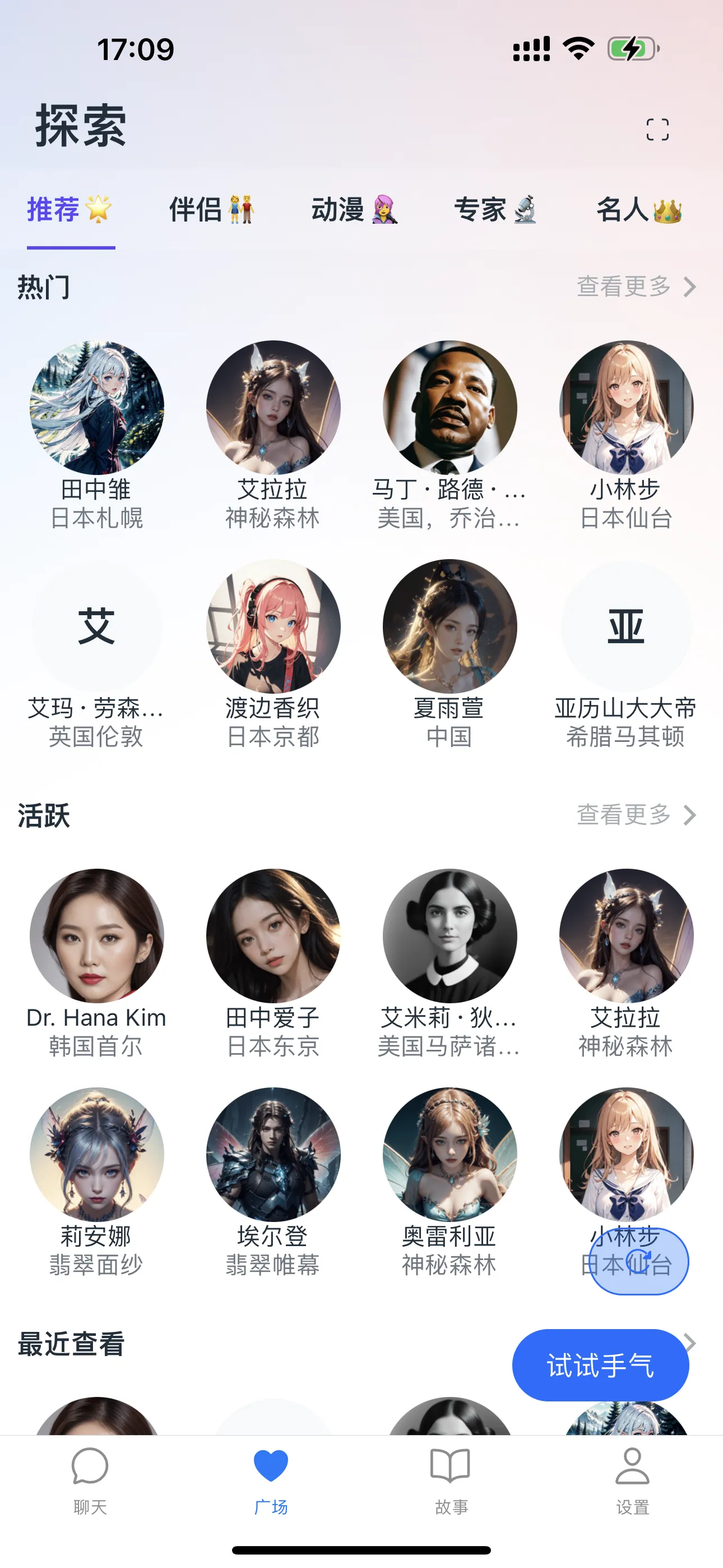Viewport: 723px width, 1568px height.
Task: Tap the 试试手气 button
Action: point(600,1366)
